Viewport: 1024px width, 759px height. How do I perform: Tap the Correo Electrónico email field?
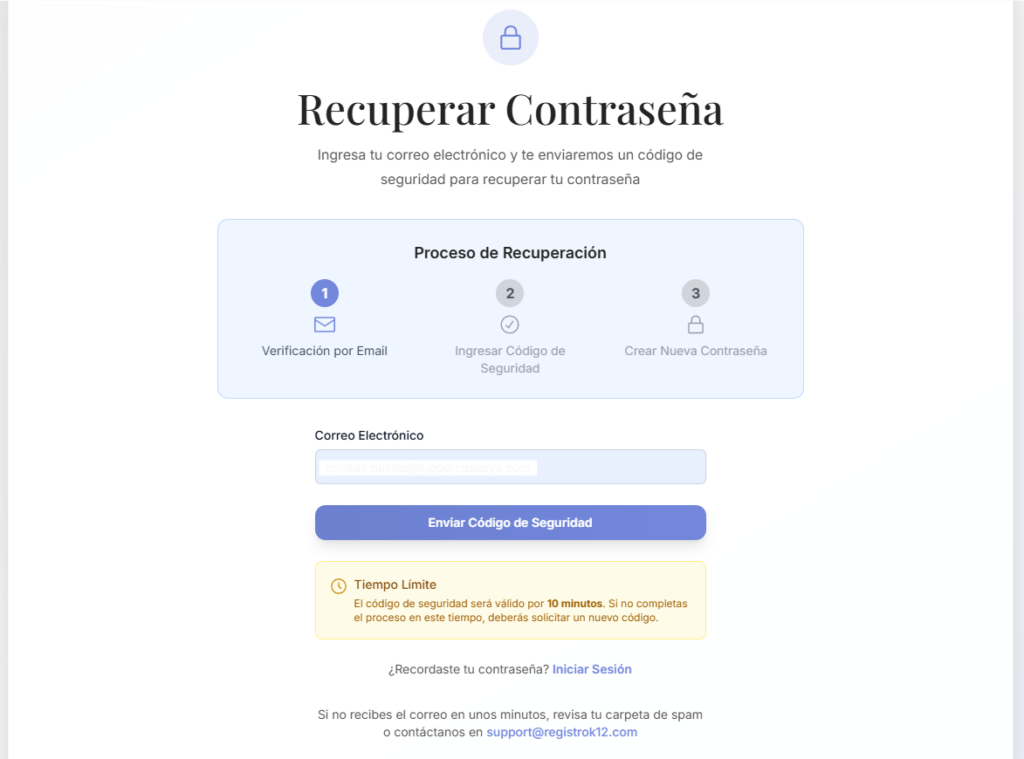click(510, 467)
